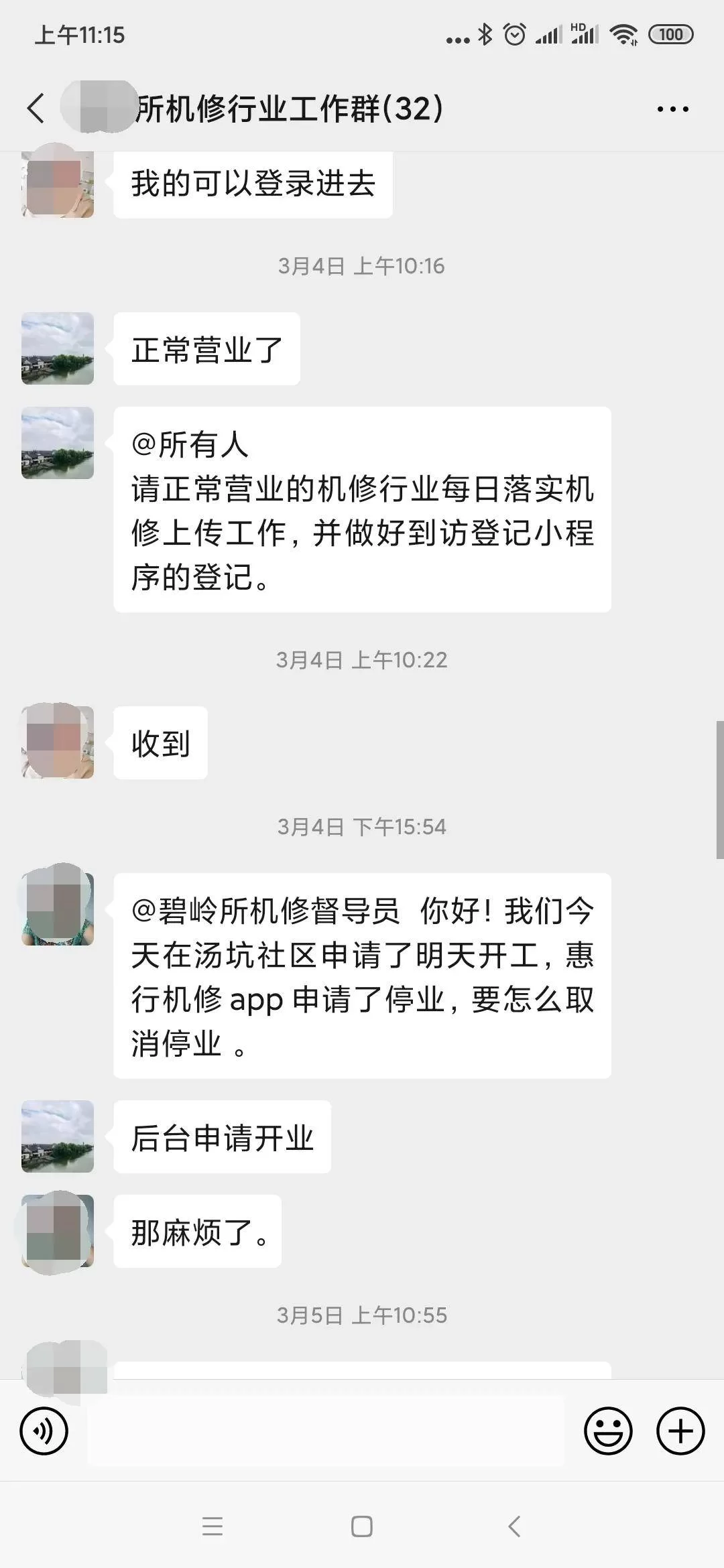Image resolution: width=724 pixels, height=1568 pixels.
Task: Tap the system home button
Action: 362,1526
